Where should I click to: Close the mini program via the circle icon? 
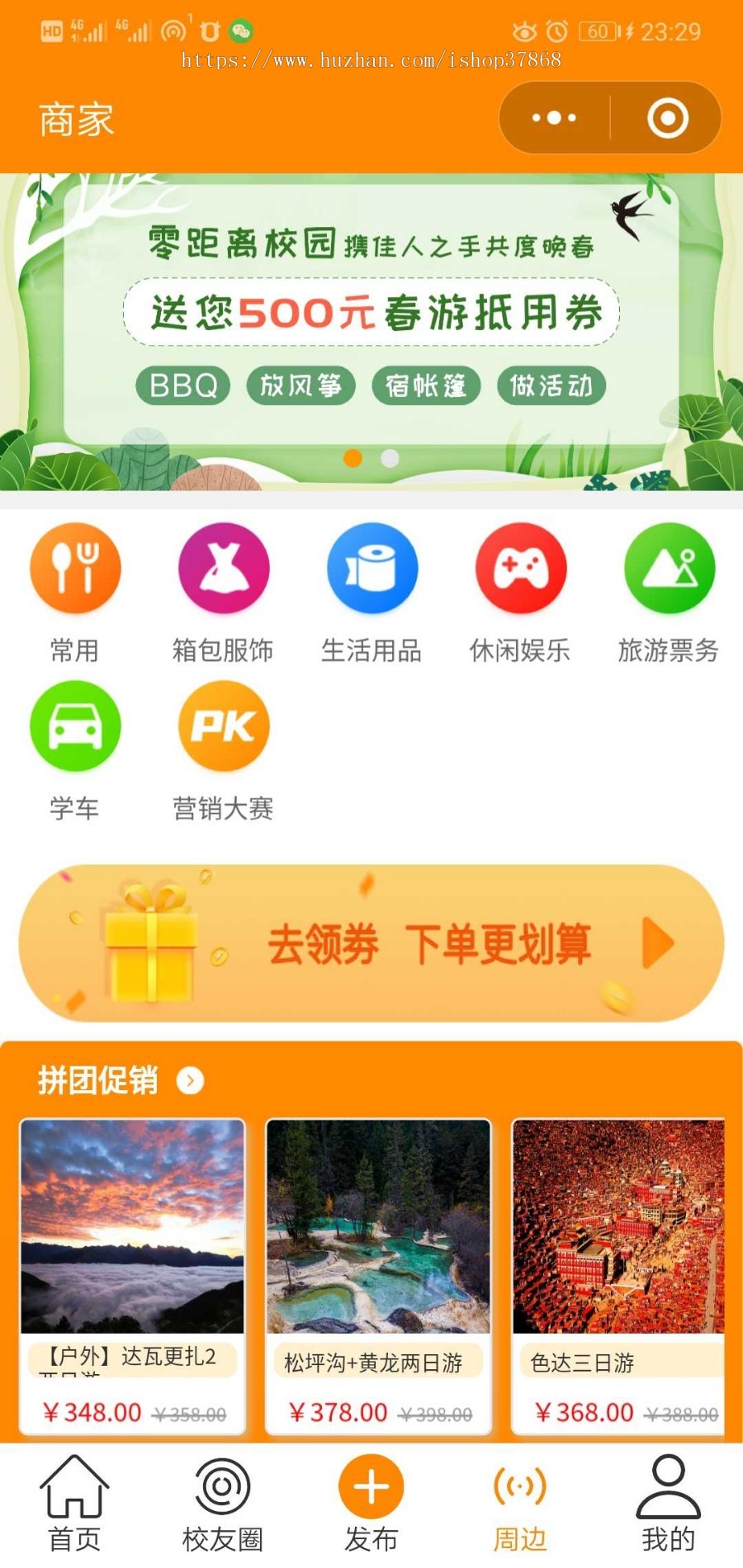tap(667, 118)
